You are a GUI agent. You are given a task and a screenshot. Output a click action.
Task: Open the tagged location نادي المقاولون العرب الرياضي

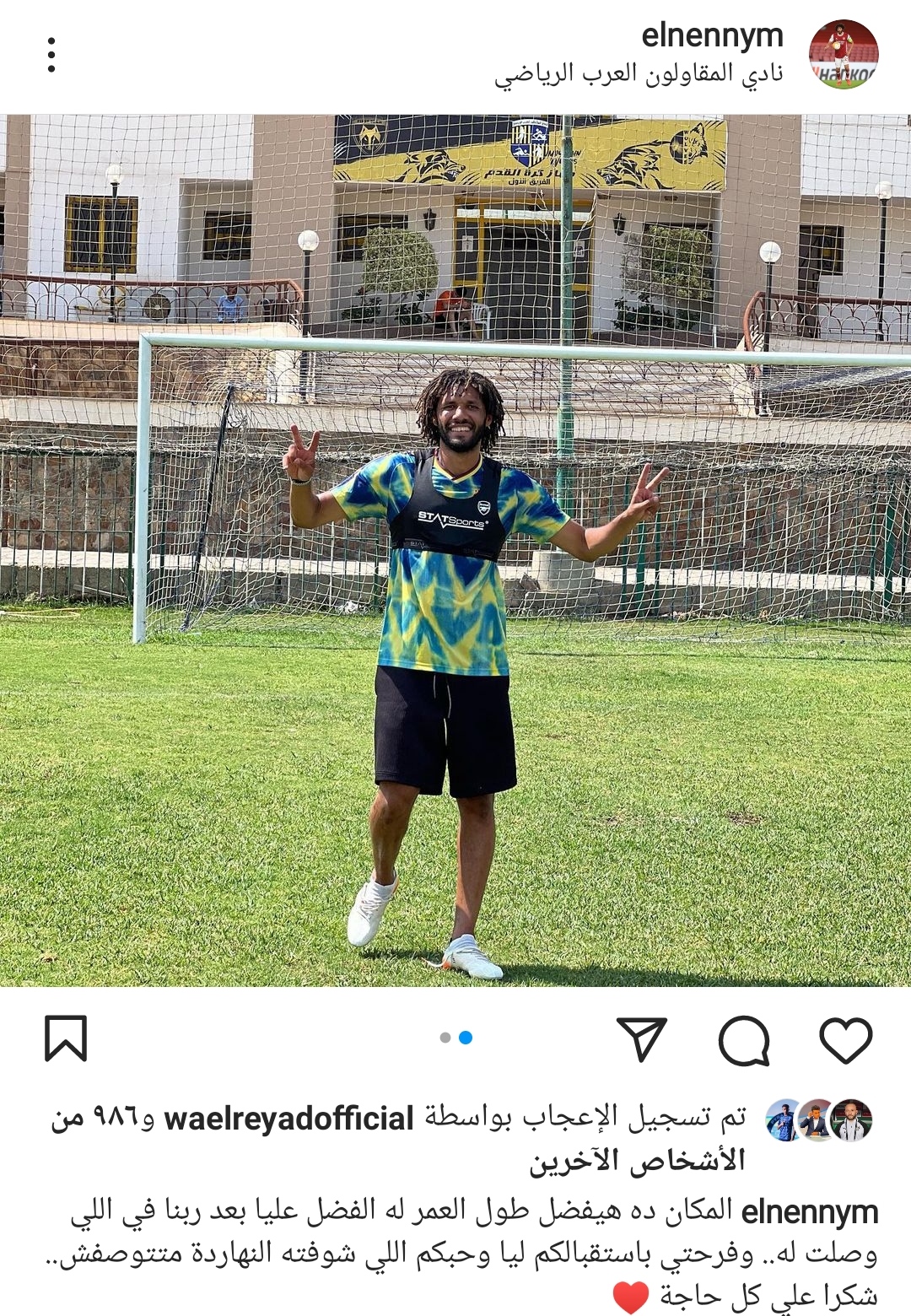click(x=639, y=74)
